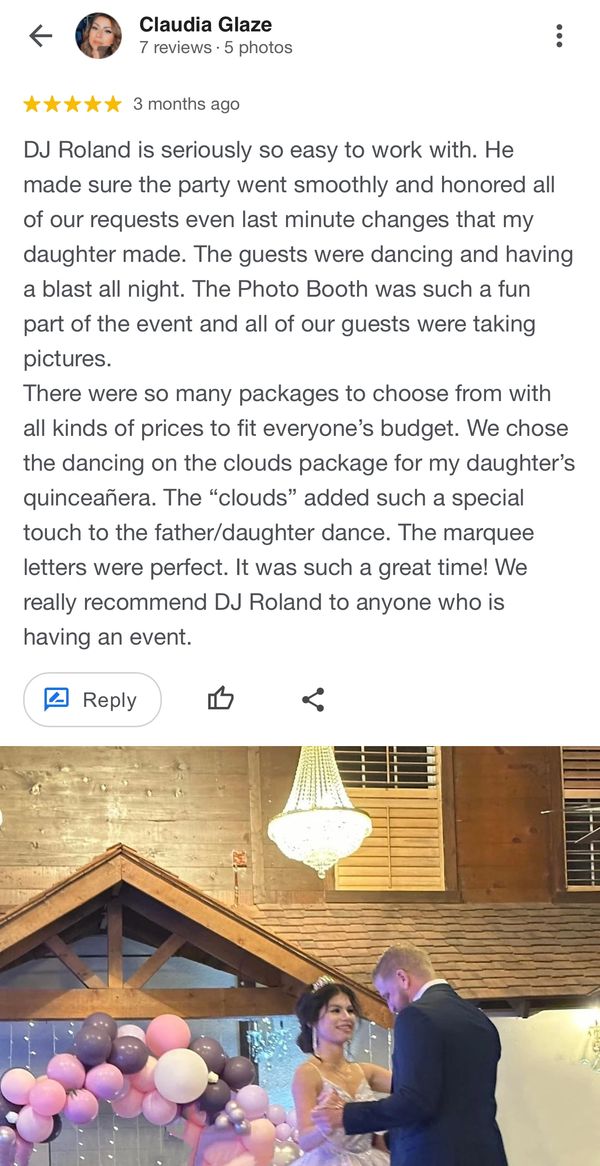Image resolution: width=600 pixels, height=1166 pixels.
Task: Reply to Claudia's review
Action: [92, 700]
